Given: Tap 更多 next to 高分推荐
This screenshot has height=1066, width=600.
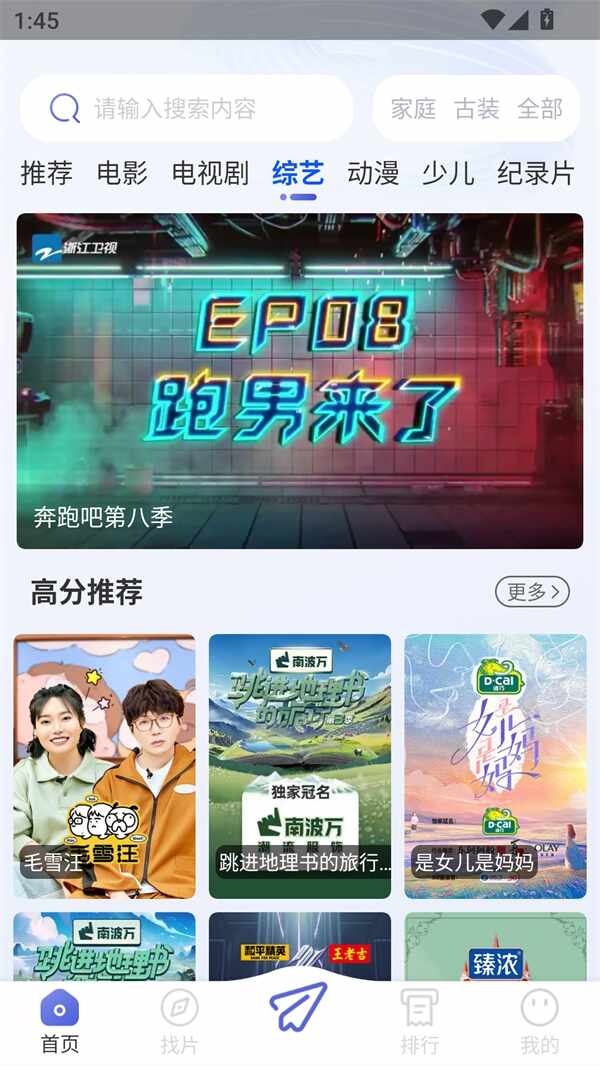Looking at the screenshot, I should click(x=532, y=592).
